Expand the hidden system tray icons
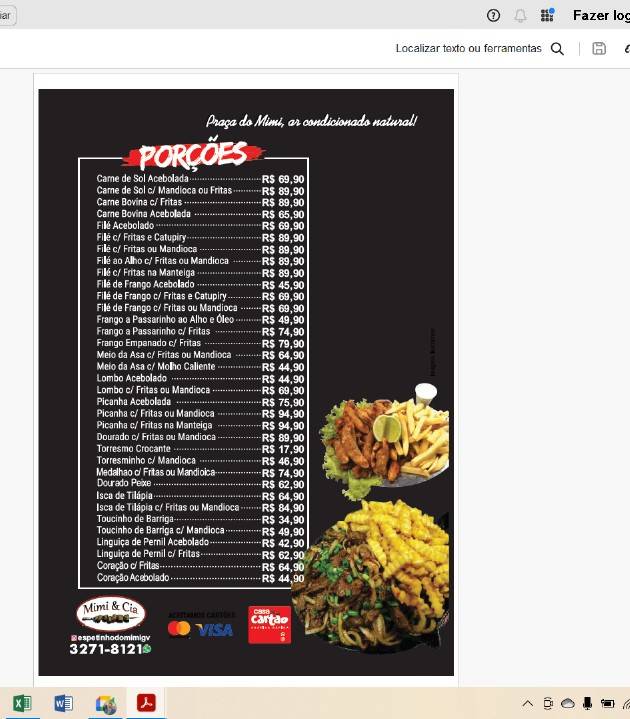The image size is (630, 719). (x=528, y=704)
